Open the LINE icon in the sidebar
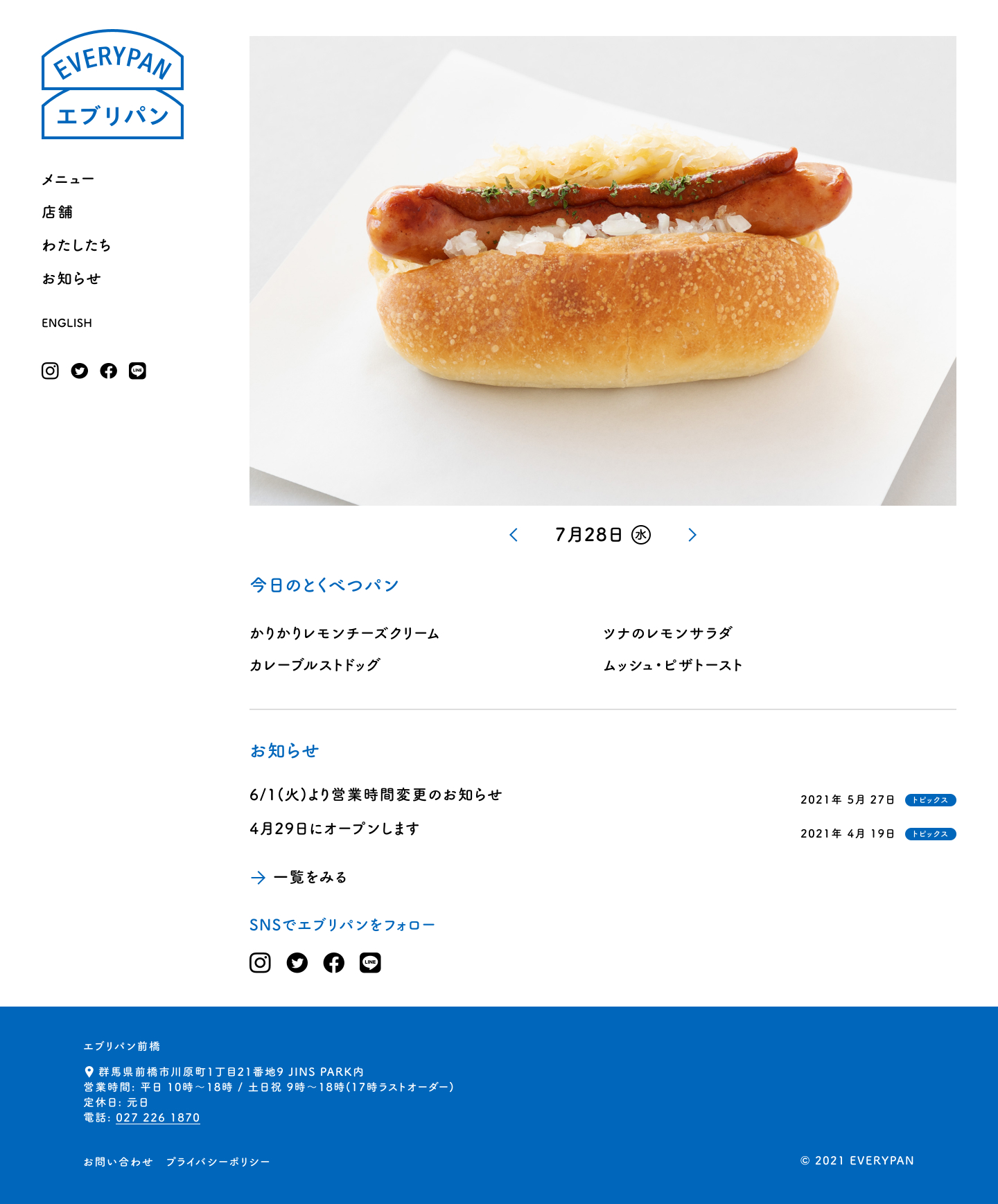The width and height of the screenshot is (998, 1204). 137,371
